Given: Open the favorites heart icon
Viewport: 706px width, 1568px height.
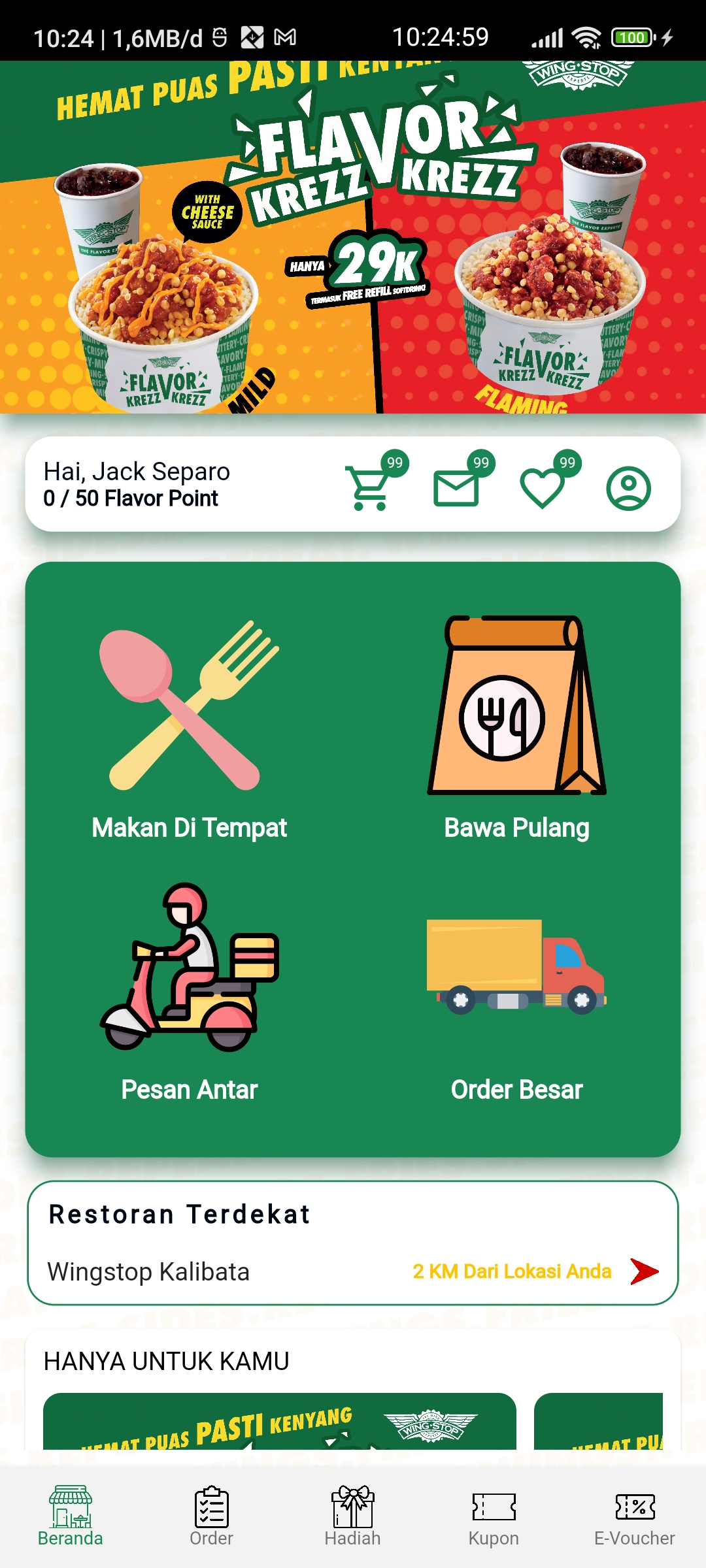Looking at the screenshot, I should (x=542, y=487).
